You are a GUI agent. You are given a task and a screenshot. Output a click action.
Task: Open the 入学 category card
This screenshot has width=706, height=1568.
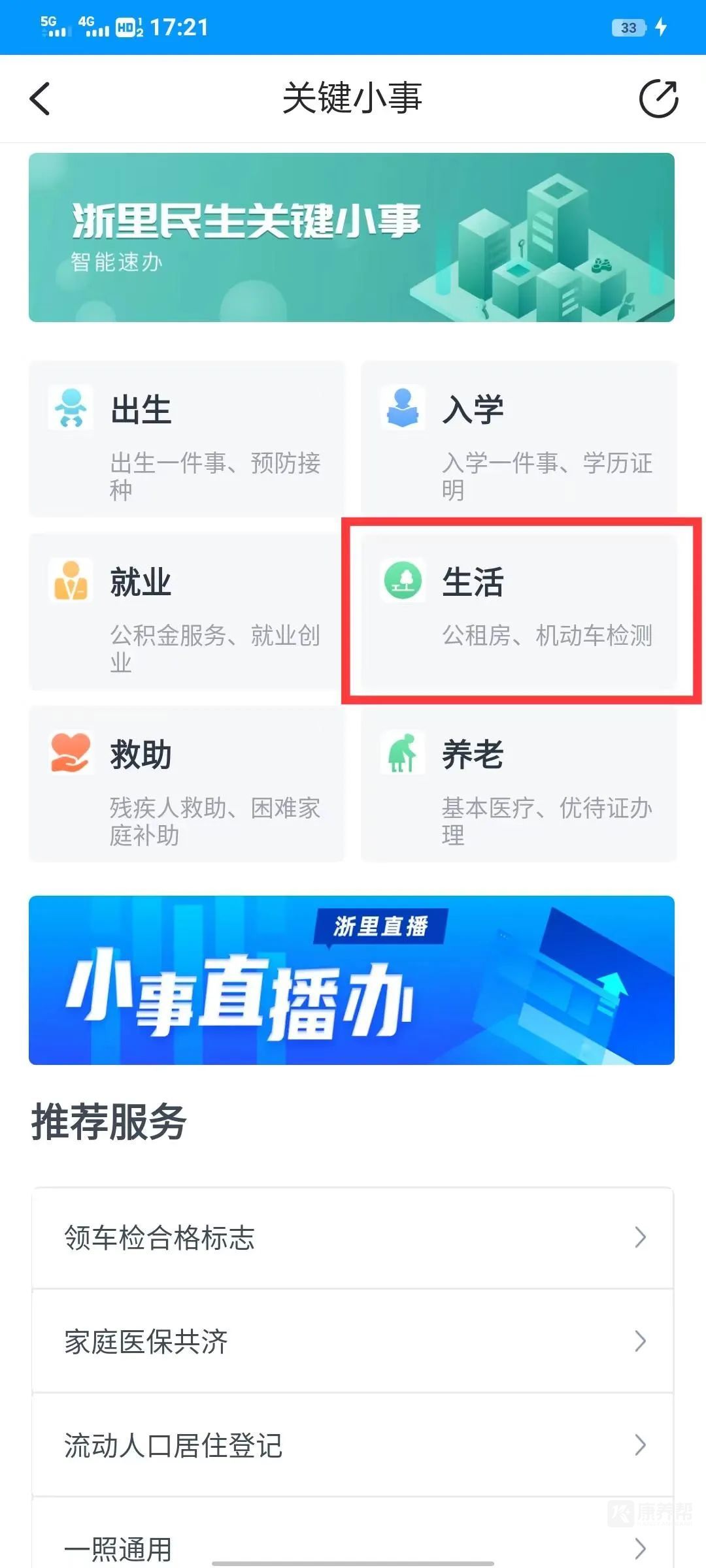519,439
